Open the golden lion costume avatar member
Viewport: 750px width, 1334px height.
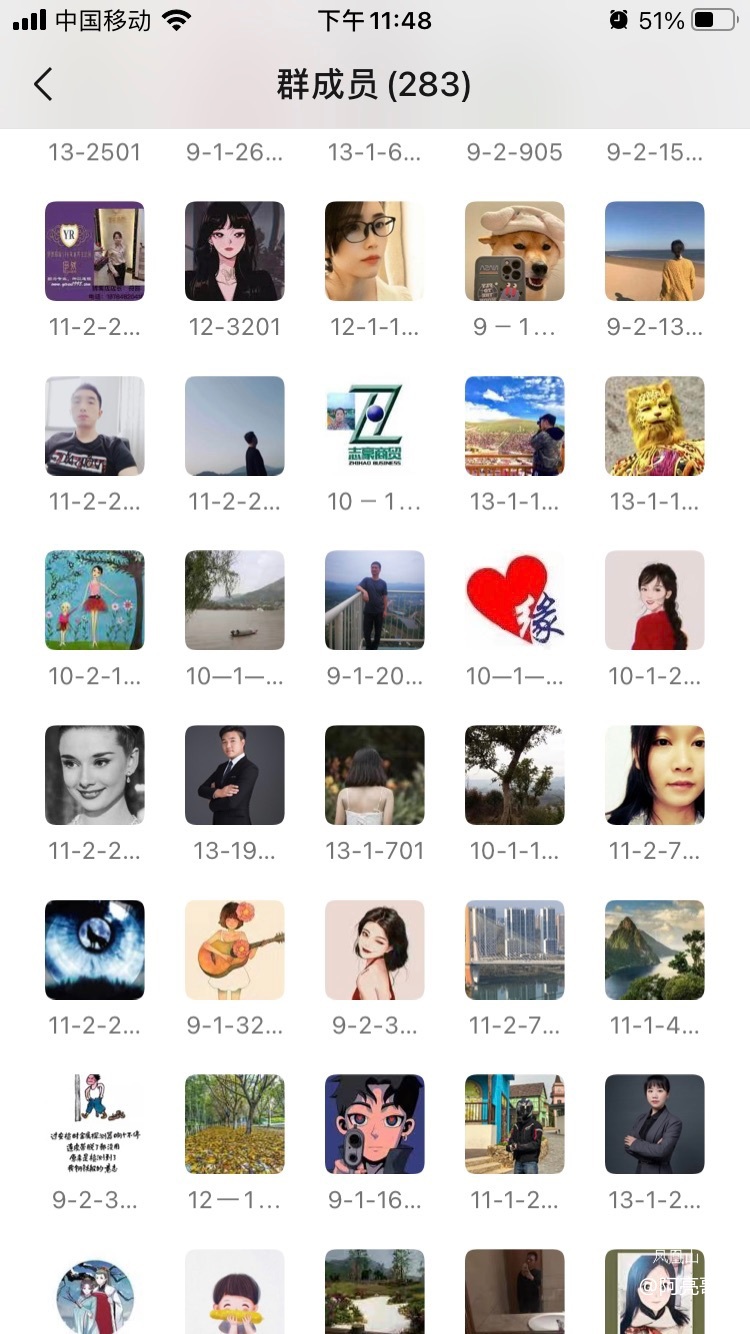[655, 426]
